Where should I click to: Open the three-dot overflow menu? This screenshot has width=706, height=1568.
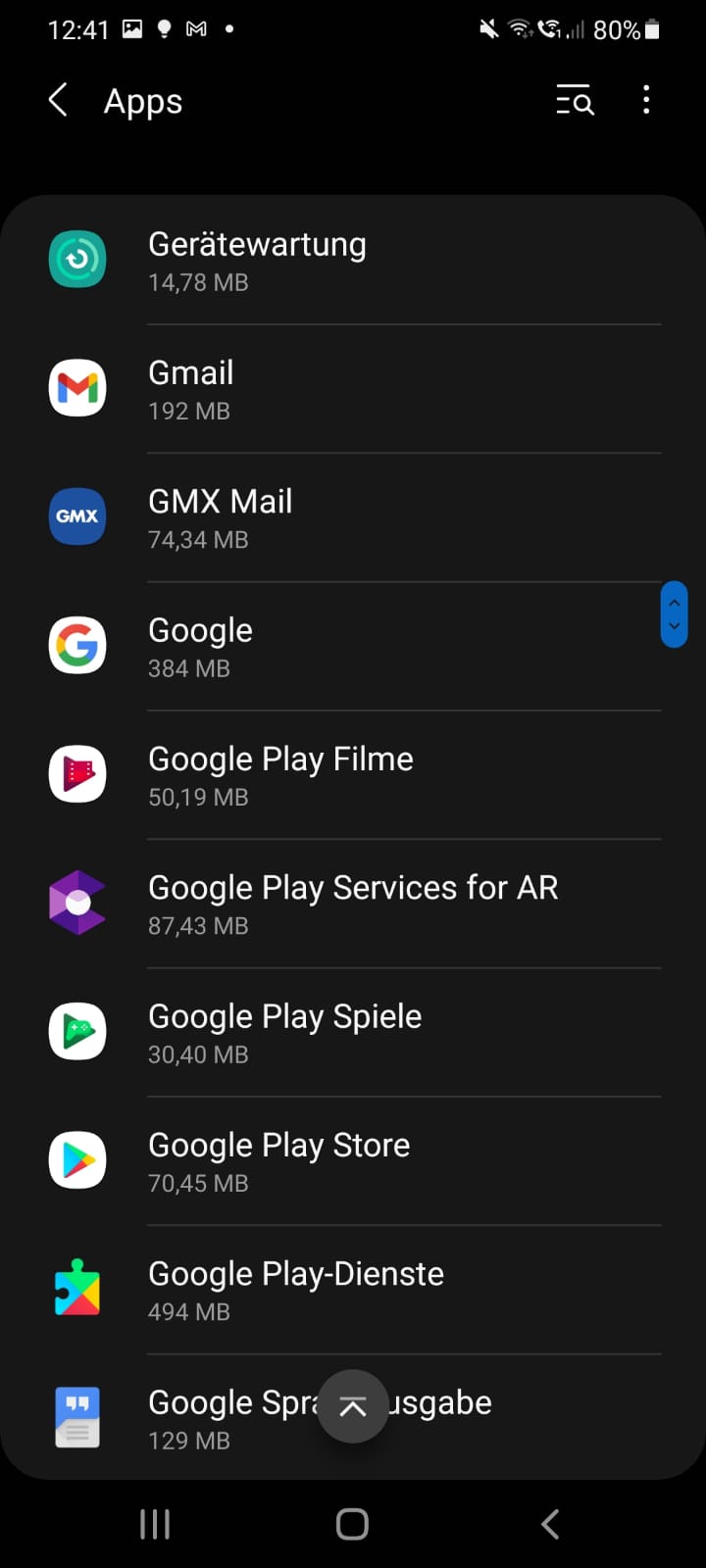point(646,100)
